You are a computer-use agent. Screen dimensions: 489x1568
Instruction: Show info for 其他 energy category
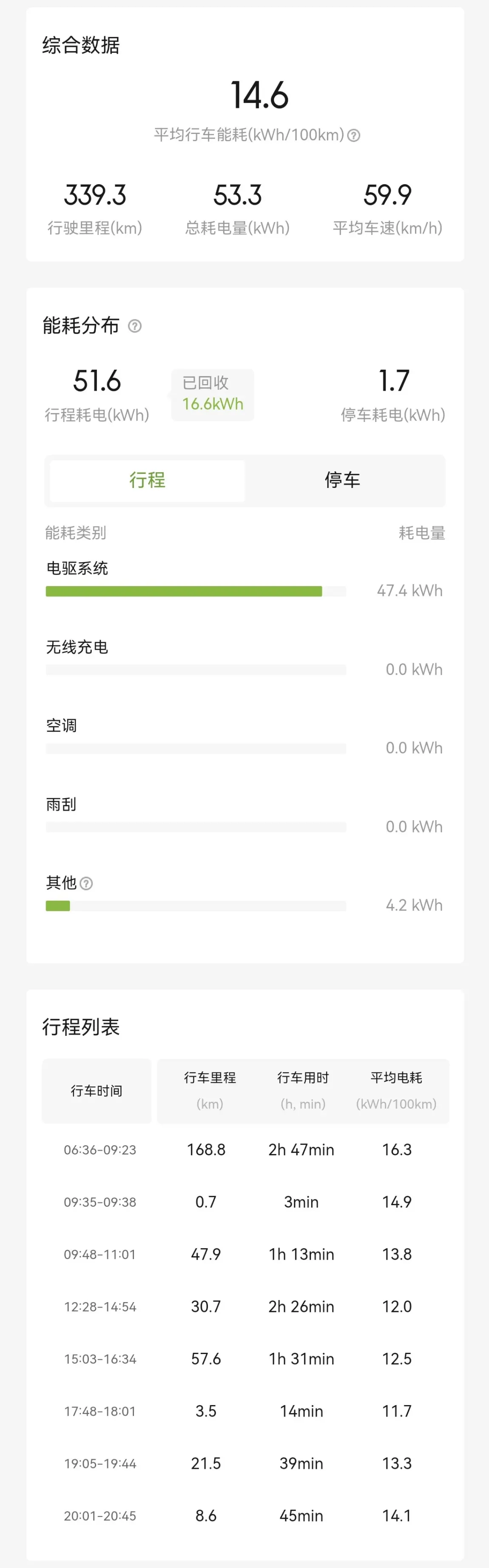click(x=86, y=883)
